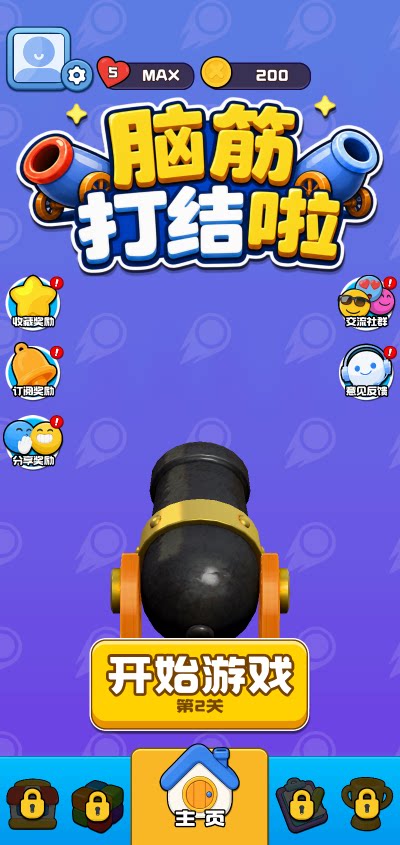
Task: Open the settings gear icon
Action: click(x=77, y=75)
